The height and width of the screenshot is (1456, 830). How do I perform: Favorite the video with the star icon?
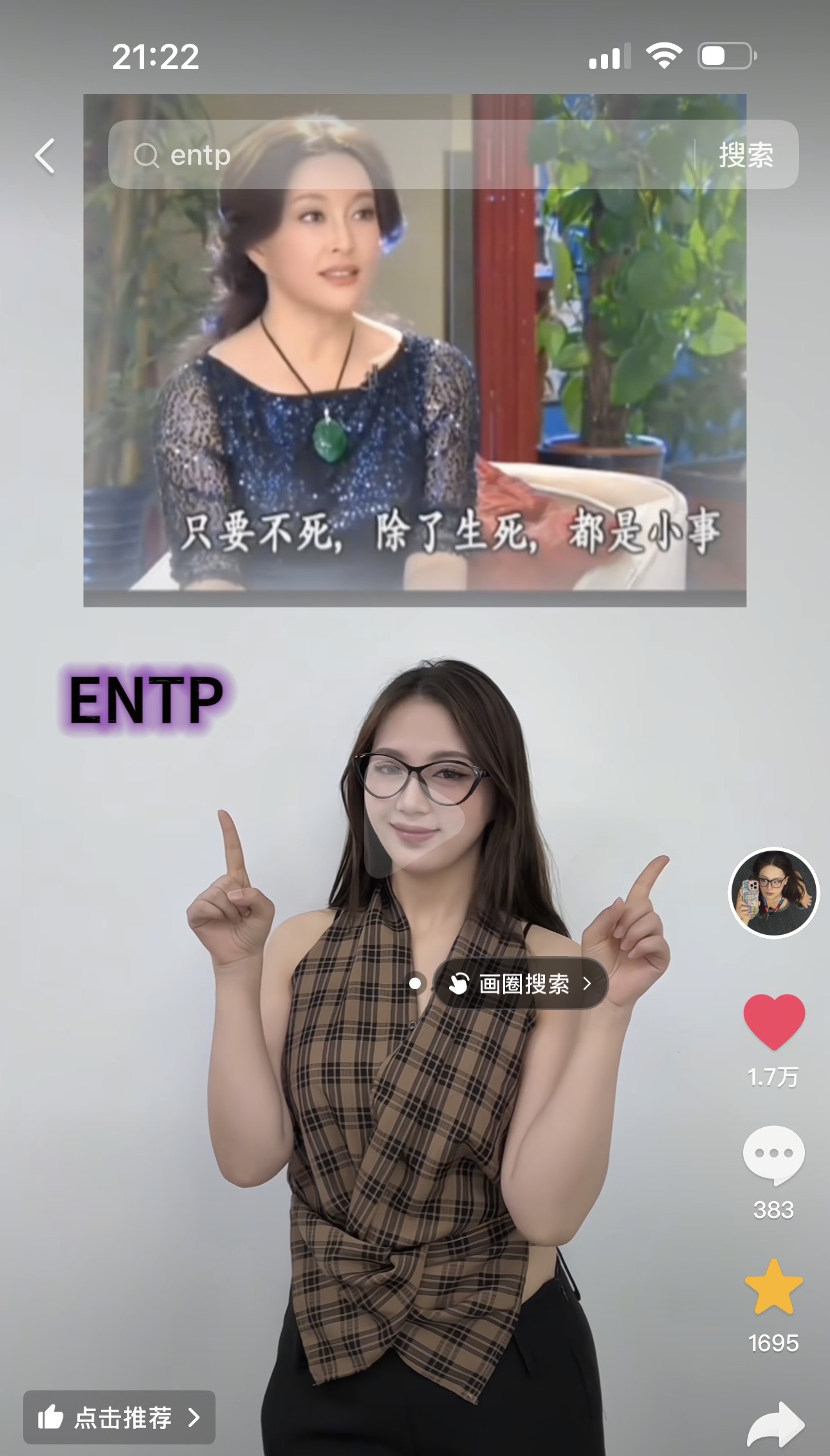pos(773,1287)
